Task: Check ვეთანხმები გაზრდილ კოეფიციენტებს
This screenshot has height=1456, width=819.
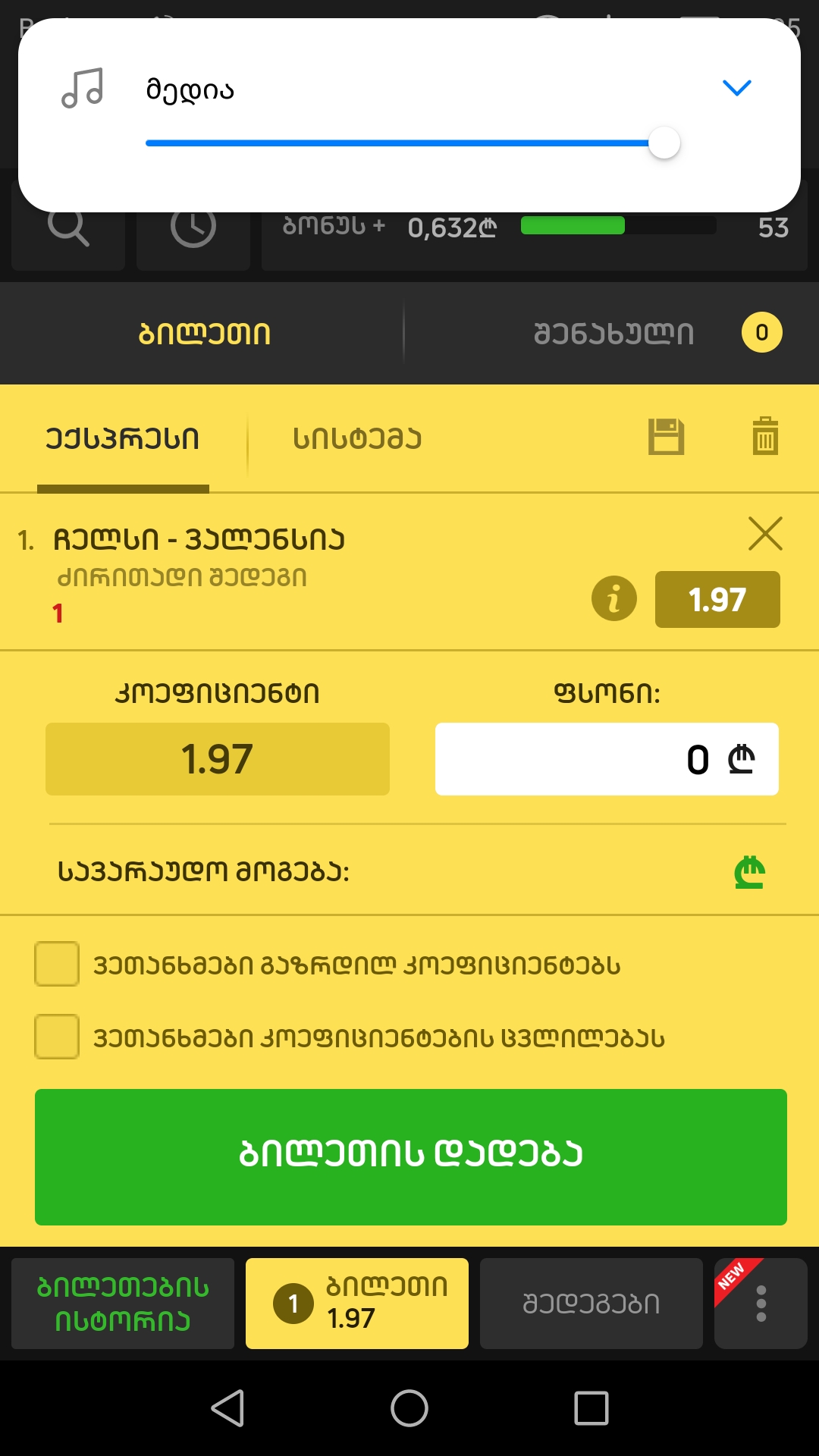Action: point(57,964)
